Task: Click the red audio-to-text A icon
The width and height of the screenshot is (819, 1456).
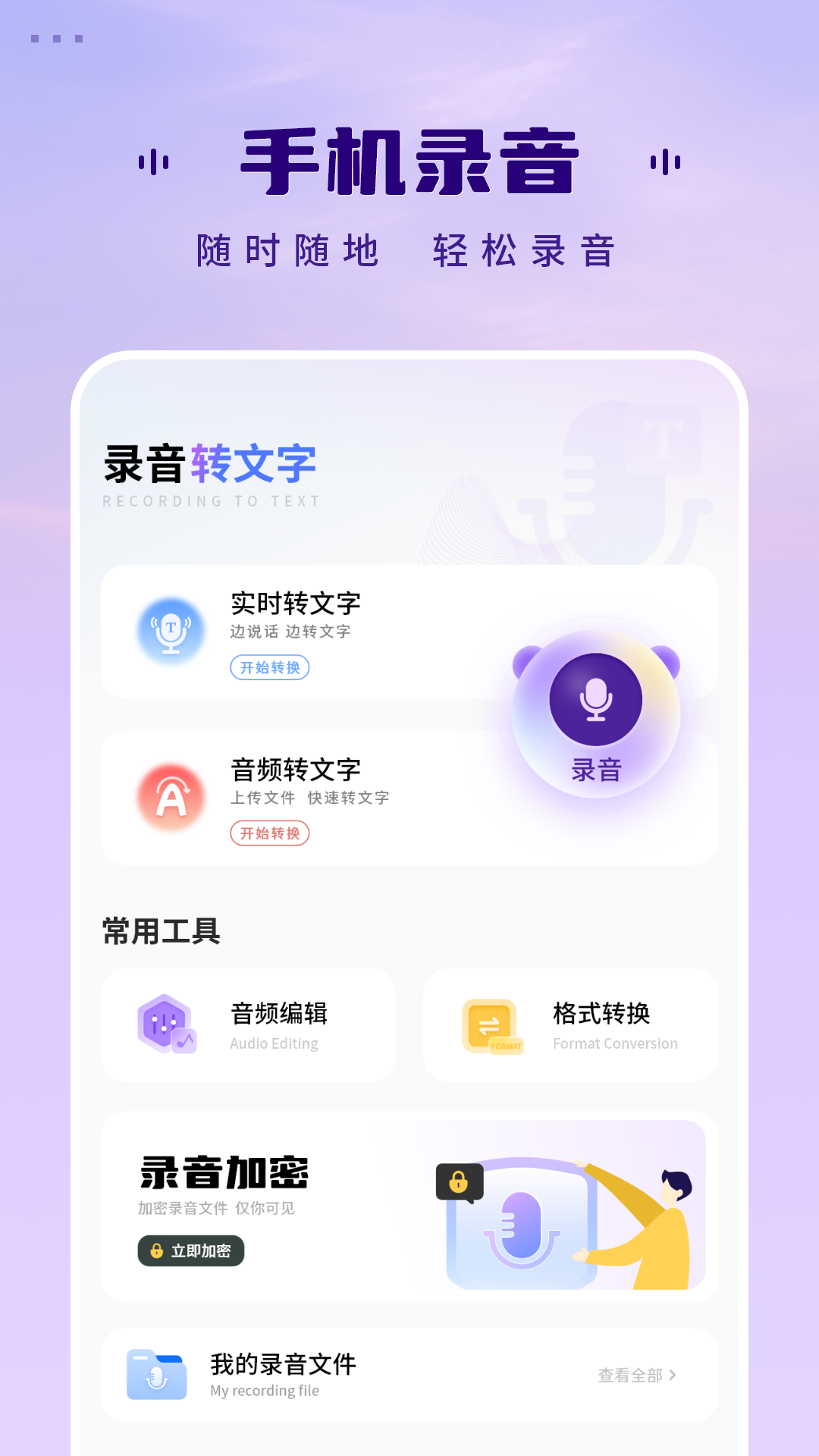Action: click(171, 796)
